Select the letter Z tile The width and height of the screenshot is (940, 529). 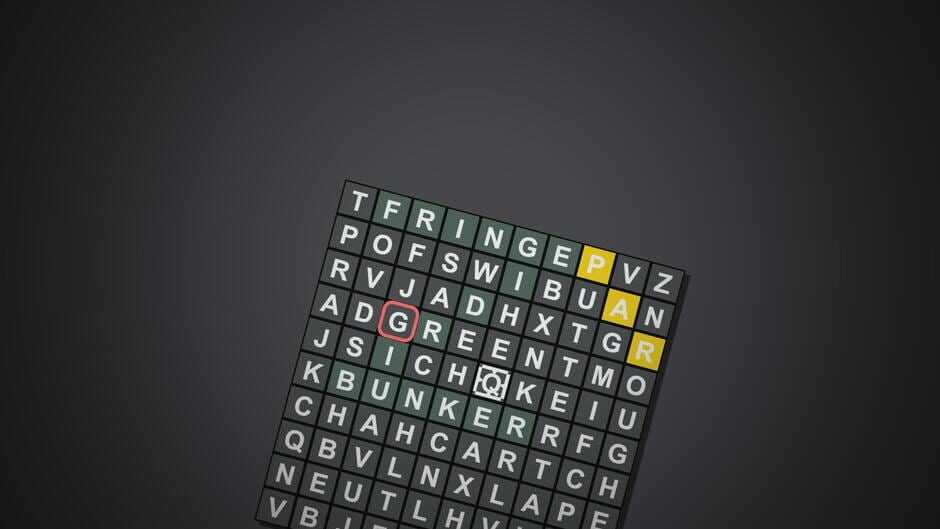pyautogui.click(x=664, y=283)
